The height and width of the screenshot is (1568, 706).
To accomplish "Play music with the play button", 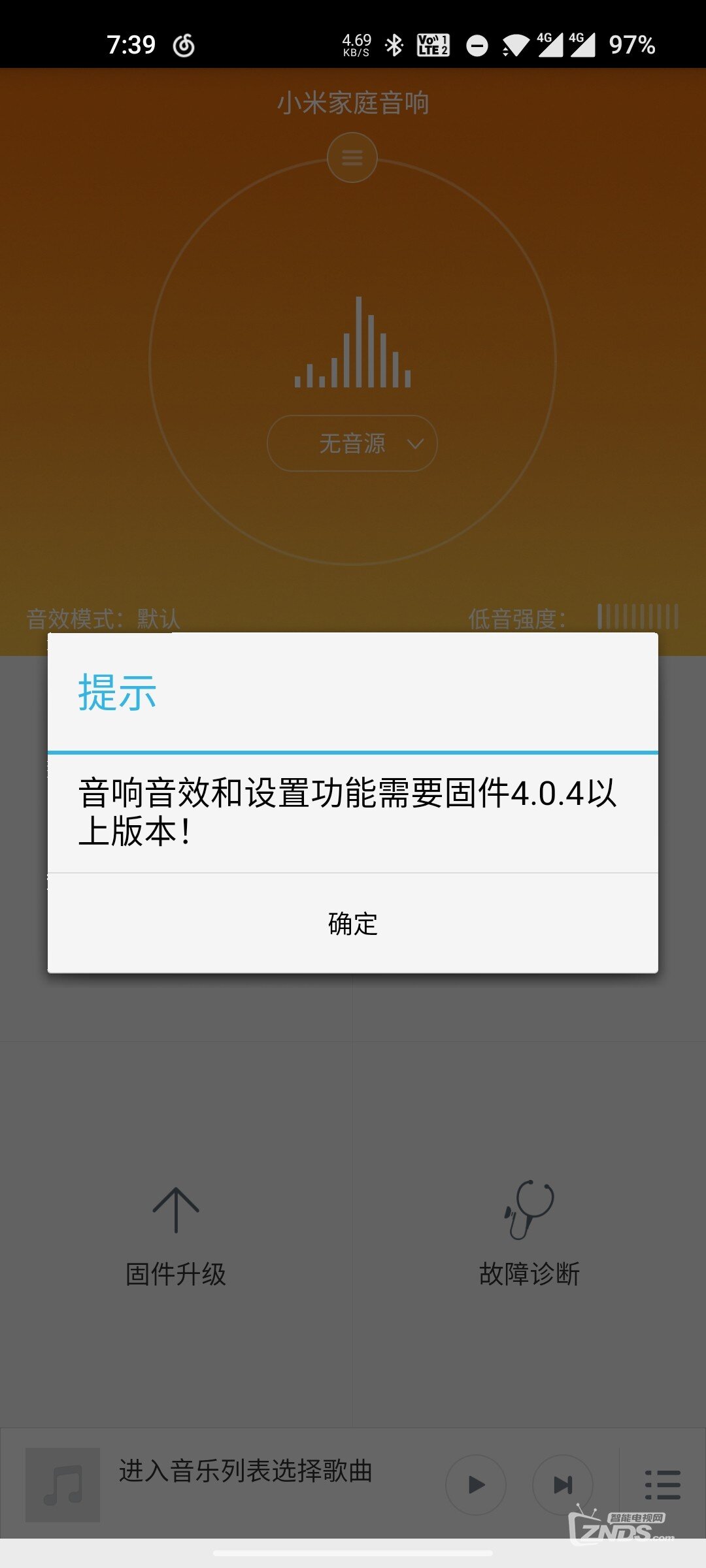I will [476, 1484].
